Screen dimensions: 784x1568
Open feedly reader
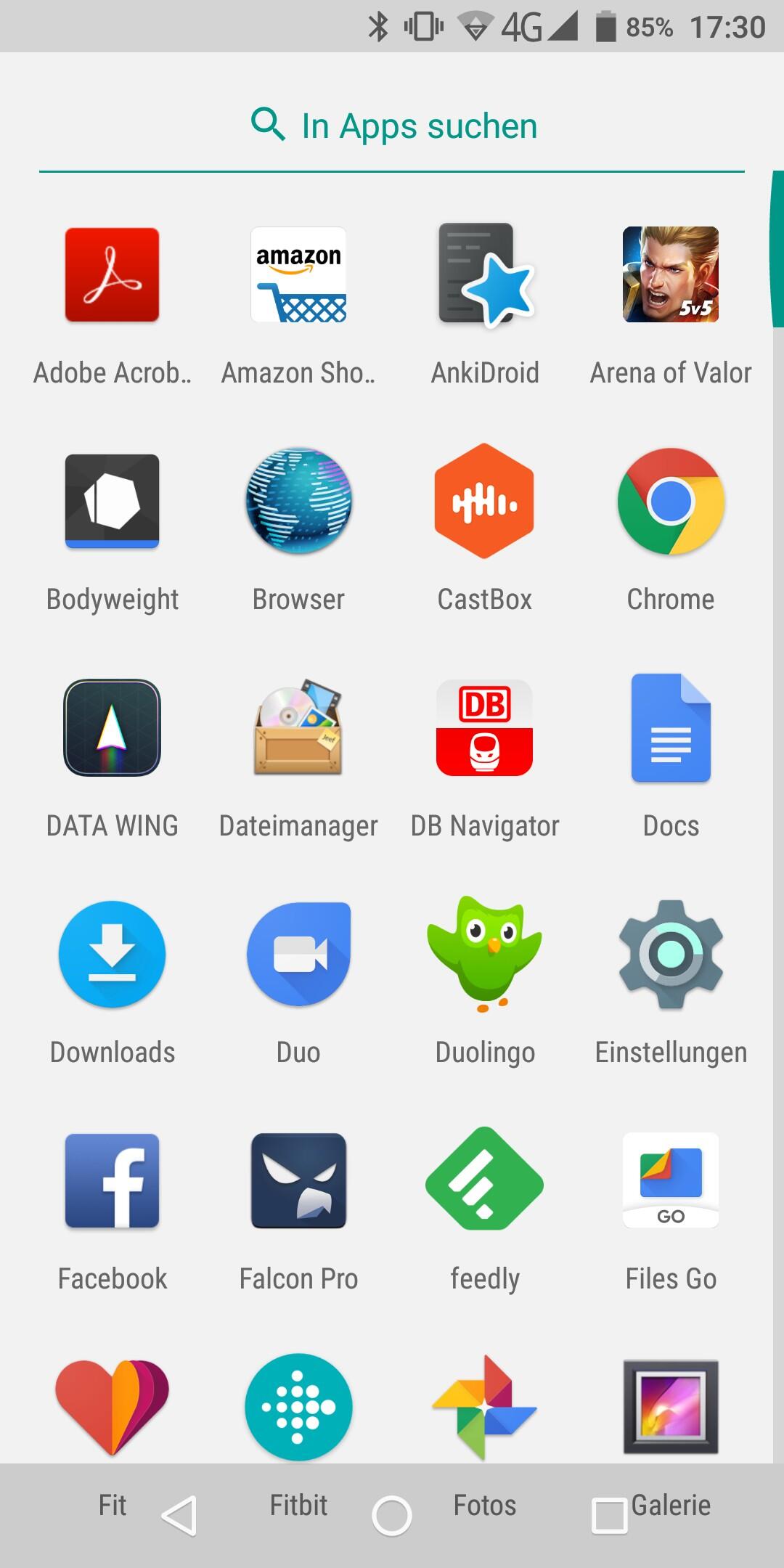pos(485,1180)
